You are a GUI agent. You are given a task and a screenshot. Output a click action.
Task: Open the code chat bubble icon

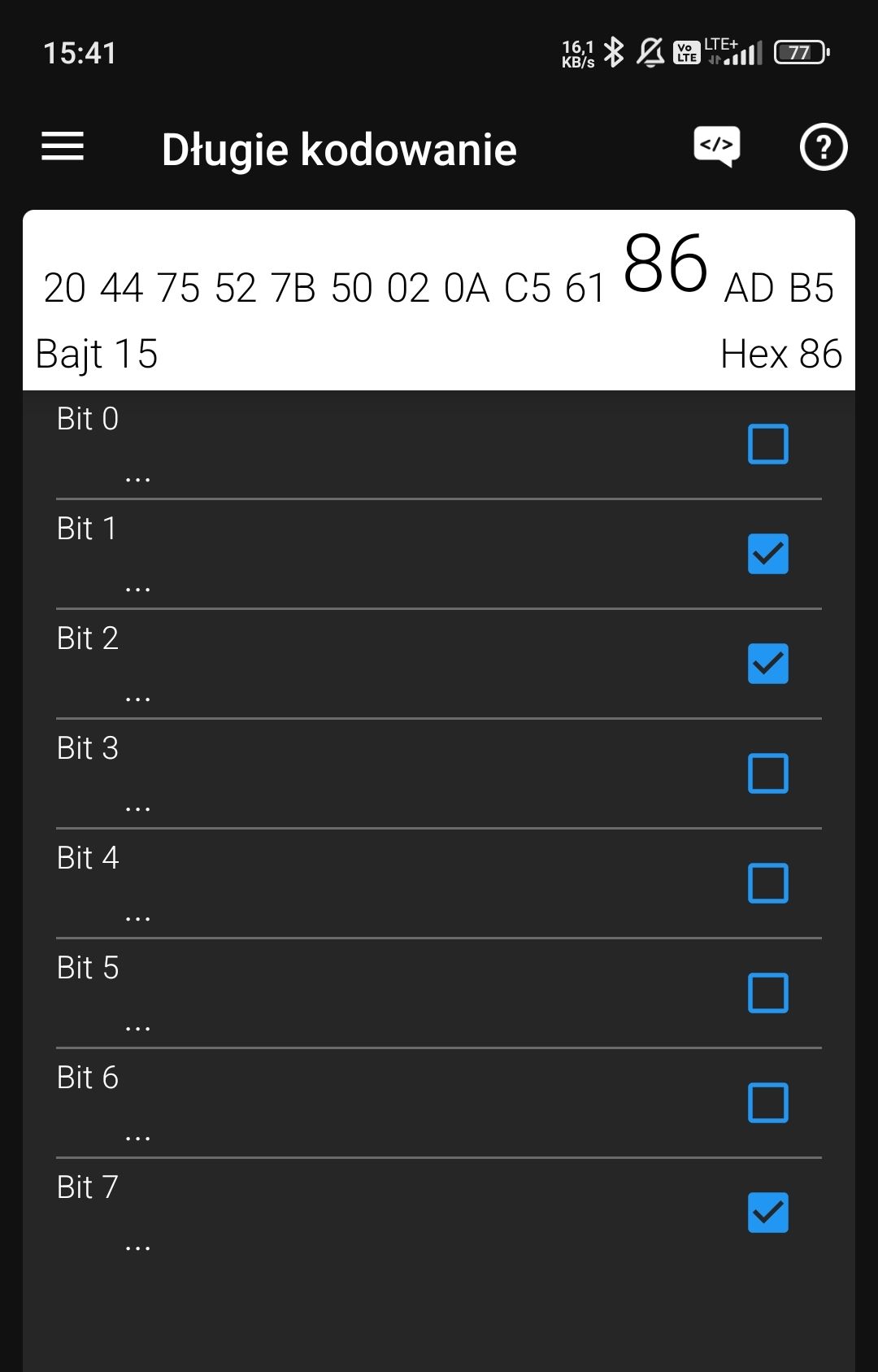[716, 146]
